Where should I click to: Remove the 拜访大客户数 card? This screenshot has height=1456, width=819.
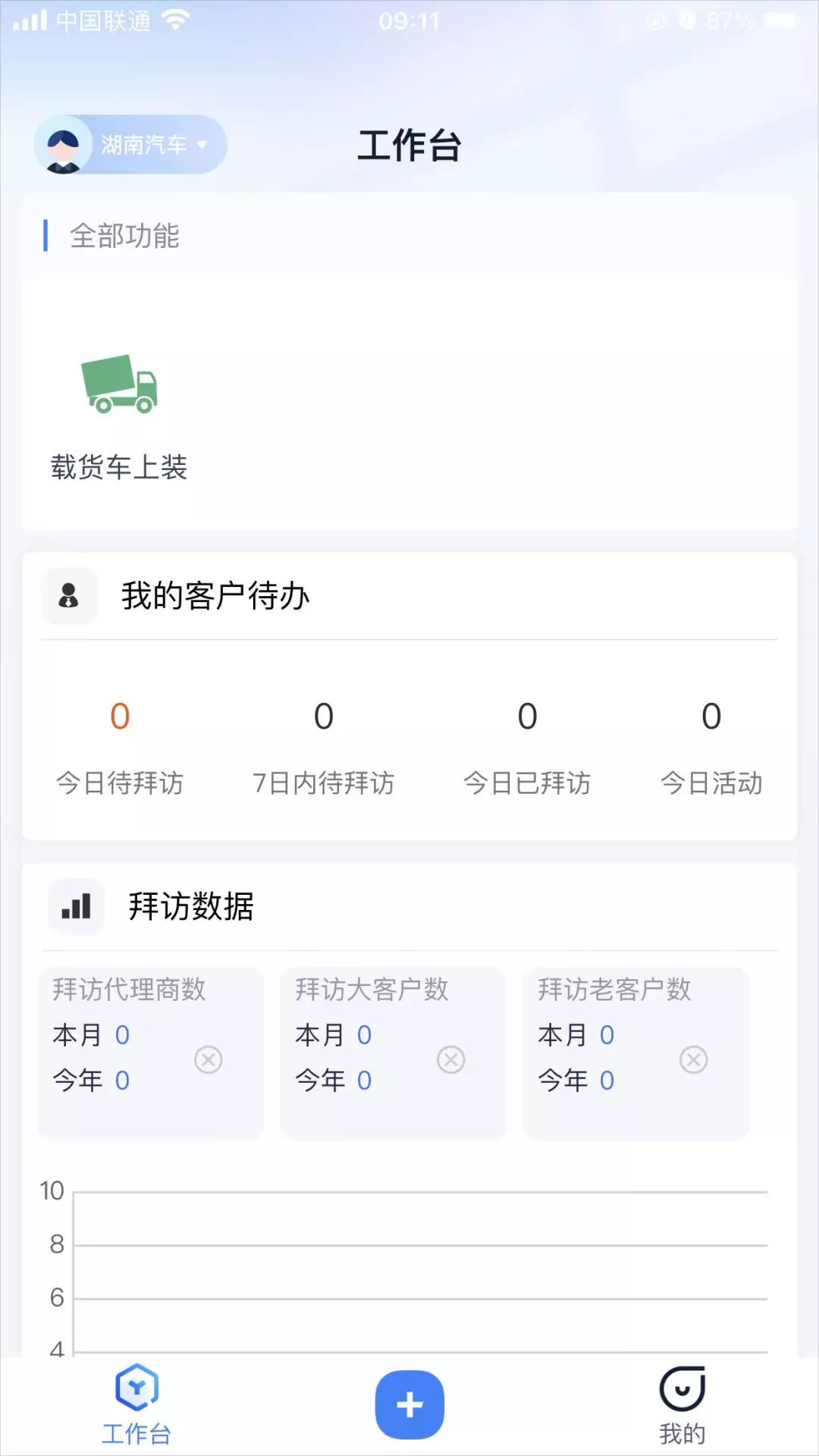click(451, 1059)
